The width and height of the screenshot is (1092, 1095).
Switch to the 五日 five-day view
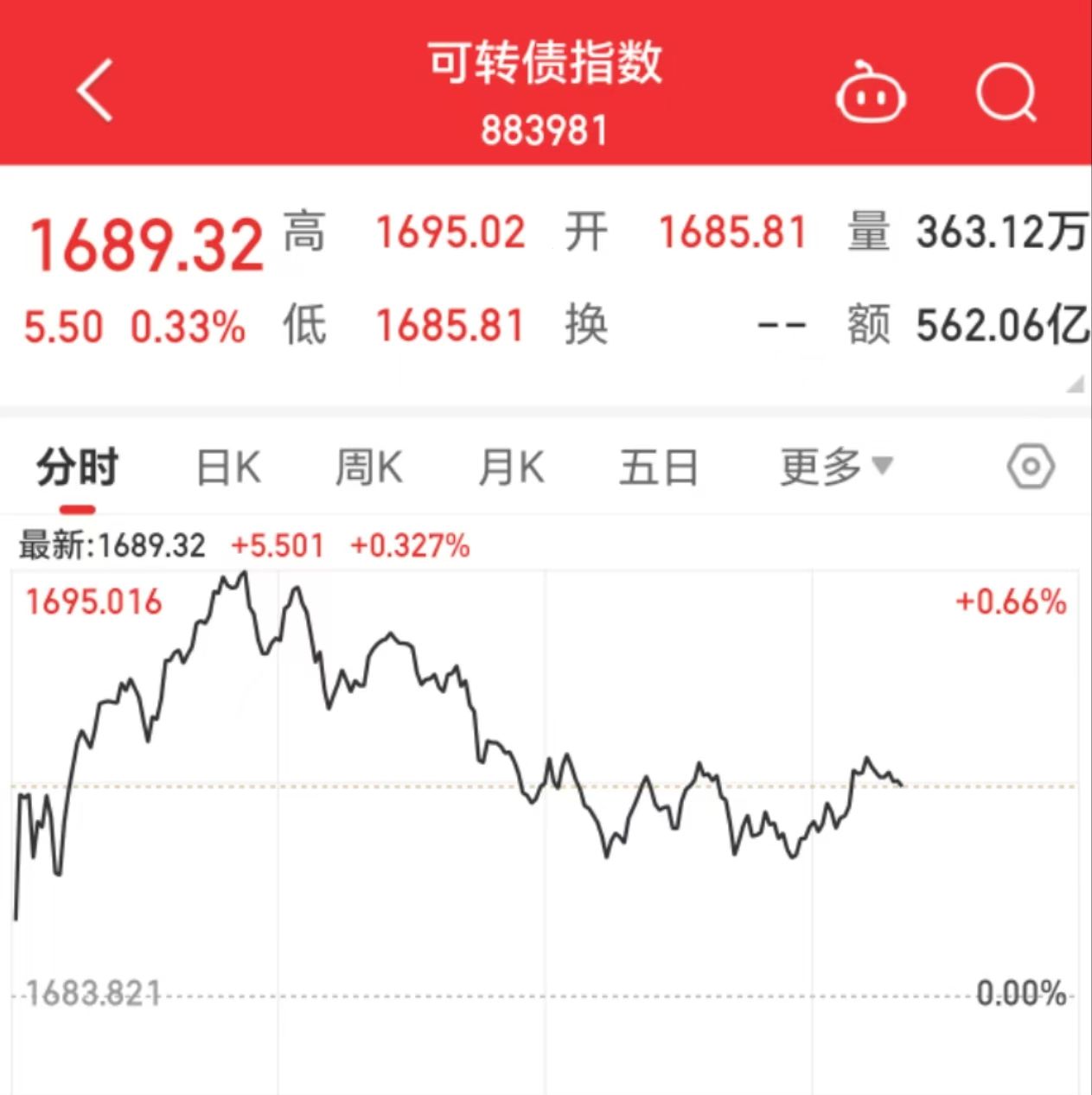(x=659, y=467)
